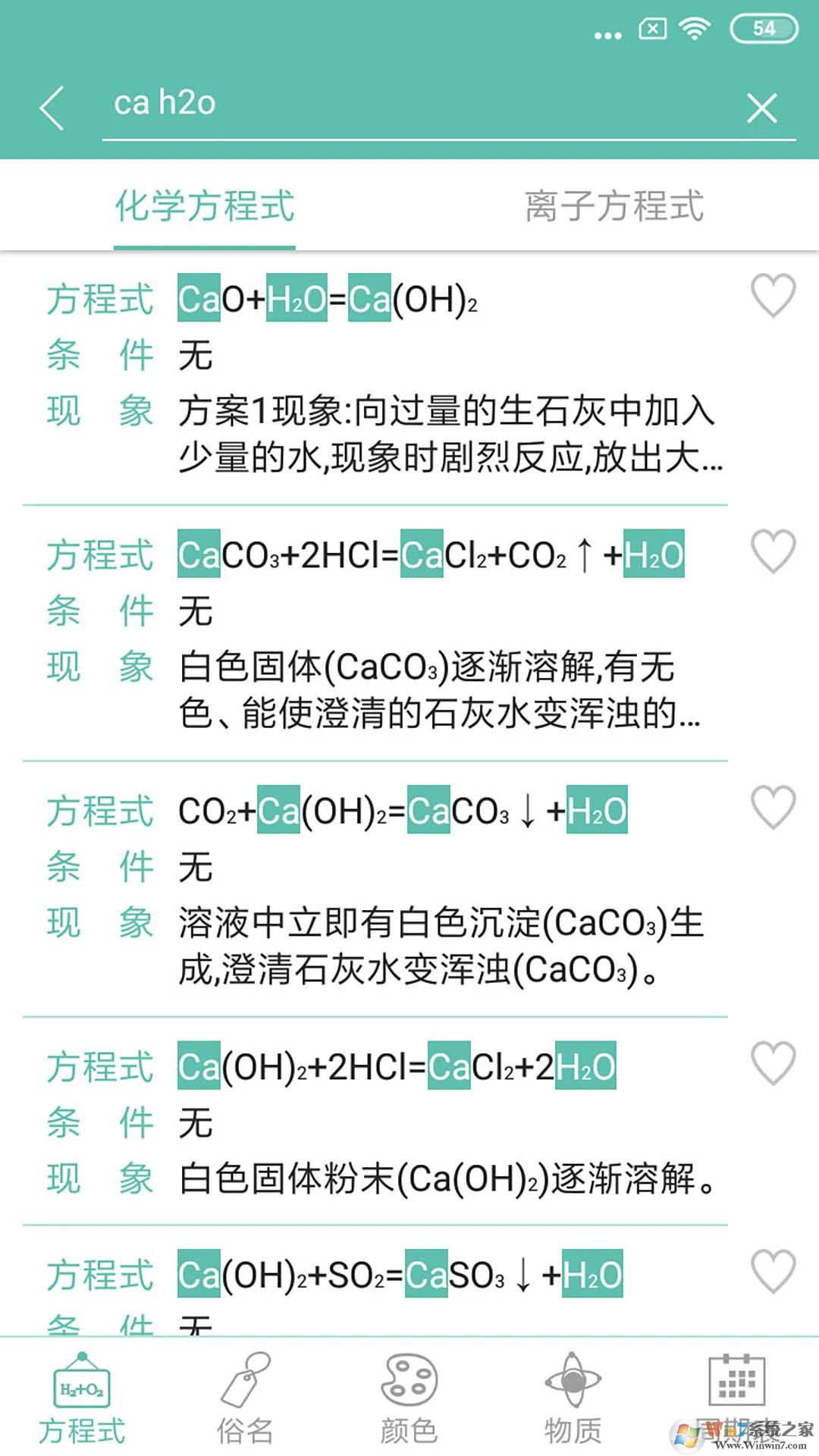
Task: Select the 化学方程式 tab
Action: pos(205,206)
